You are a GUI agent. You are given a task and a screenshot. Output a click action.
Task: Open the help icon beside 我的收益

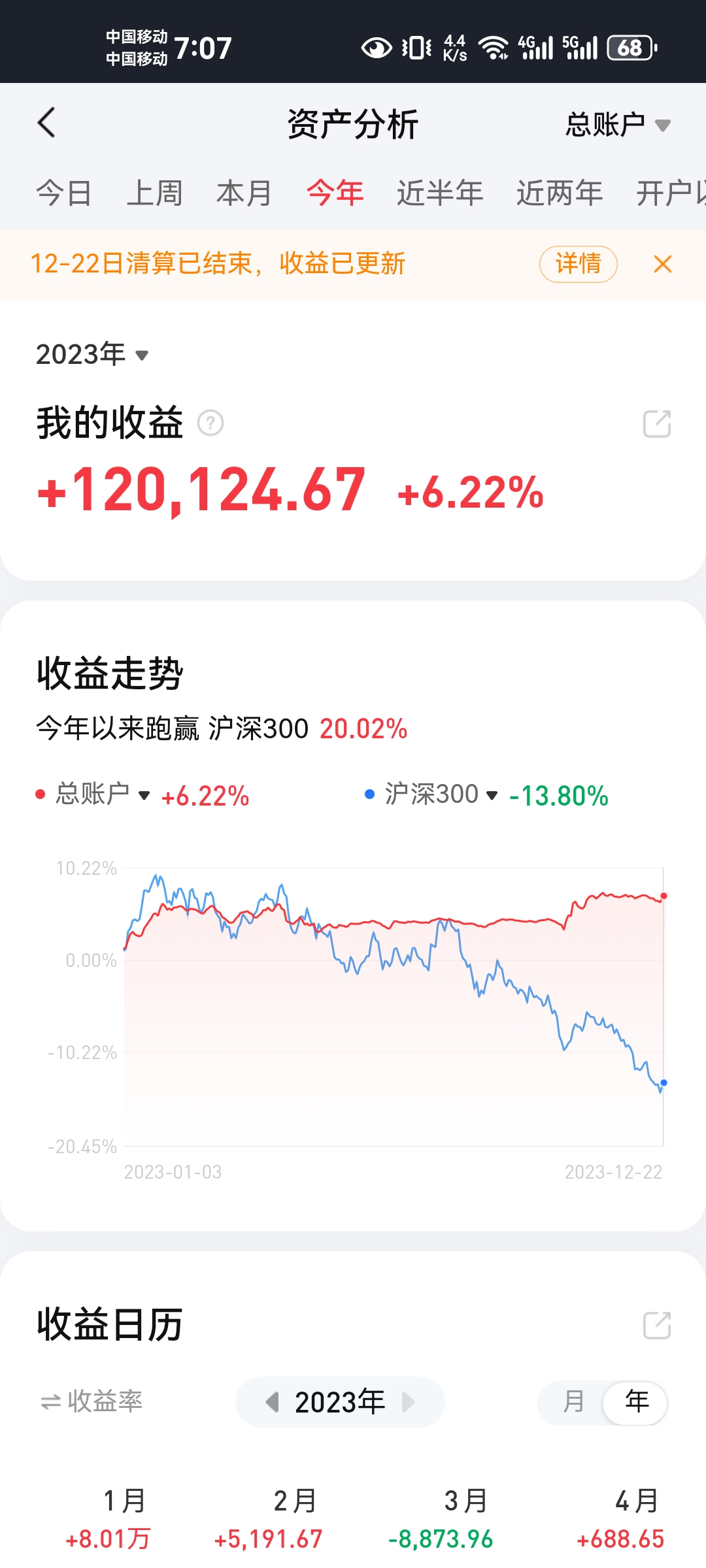tap(210, 423)
